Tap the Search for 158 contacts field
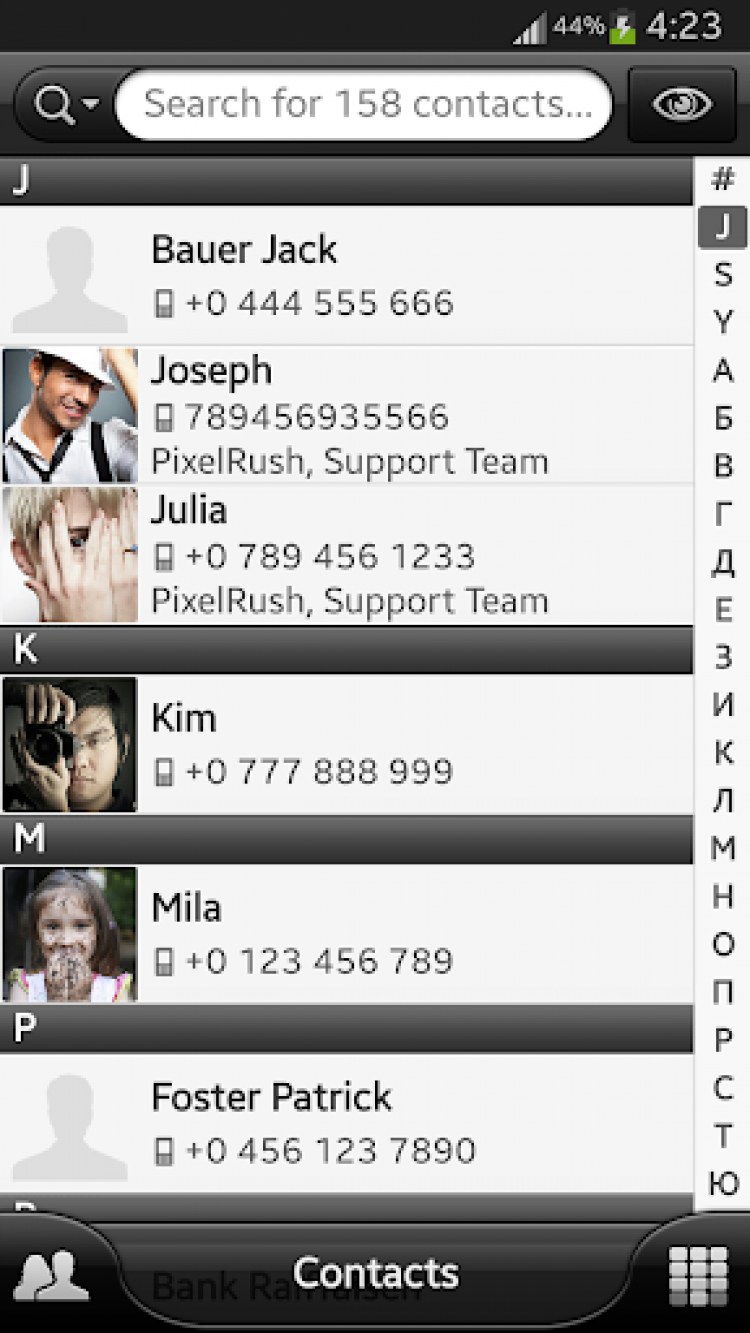 click(365, 104)
